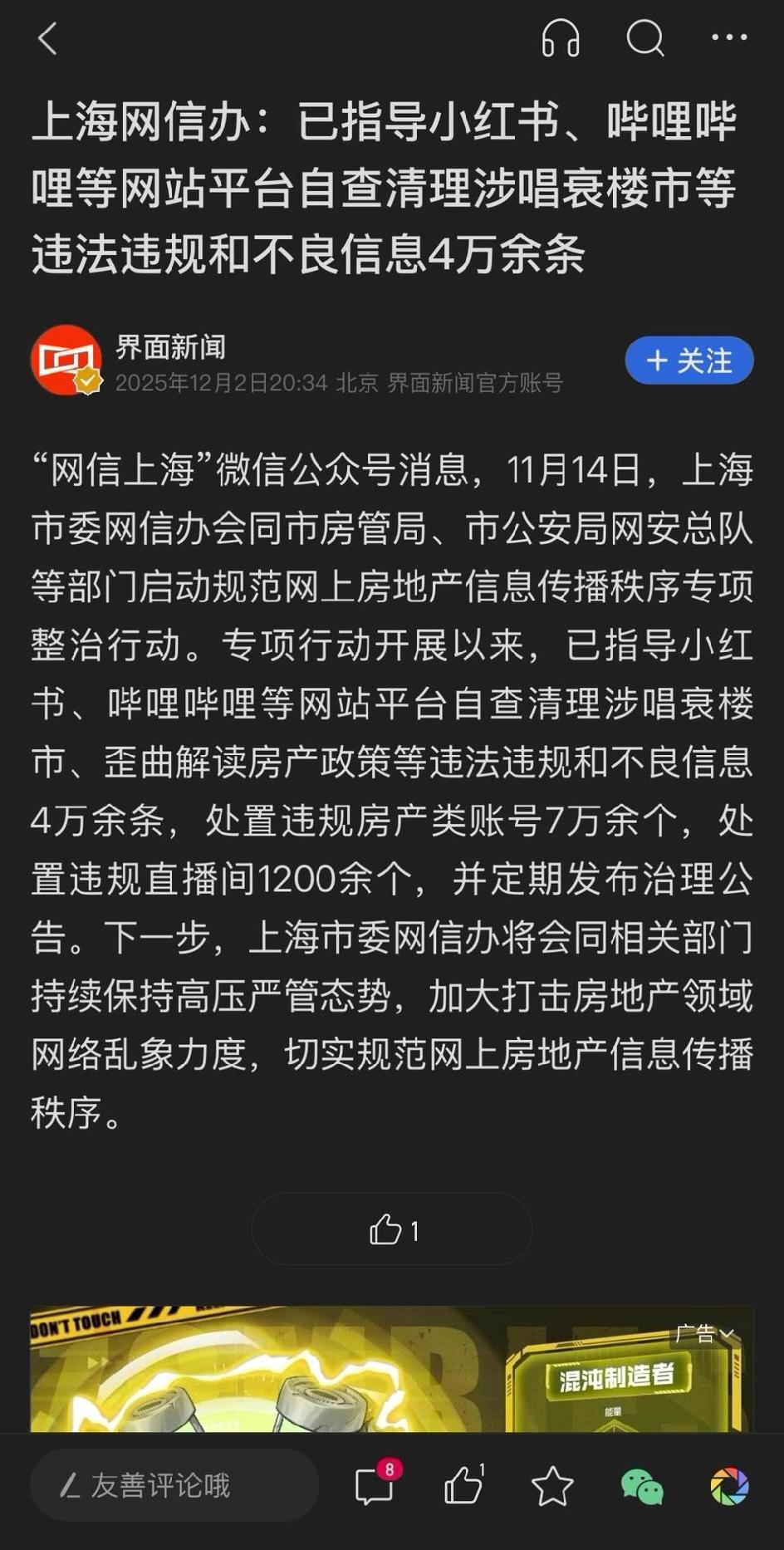Image resolution: width=784 pixels, height=1550 pixels.
Task: Open the listen-to-article headphones icon
Action: [x=560, y=37]
